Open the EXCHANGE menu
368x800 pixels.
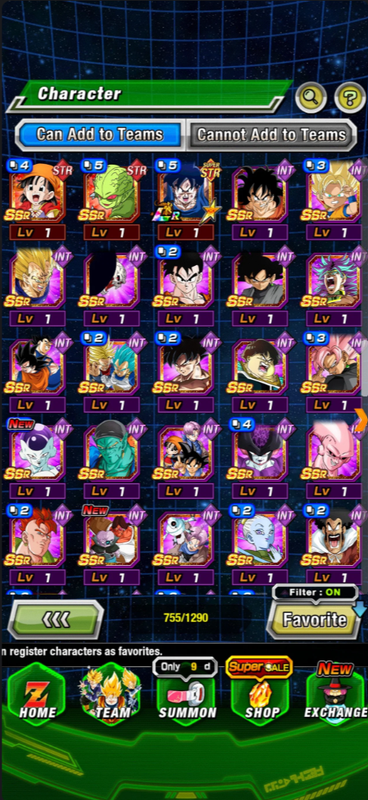(x=336, y=694)
